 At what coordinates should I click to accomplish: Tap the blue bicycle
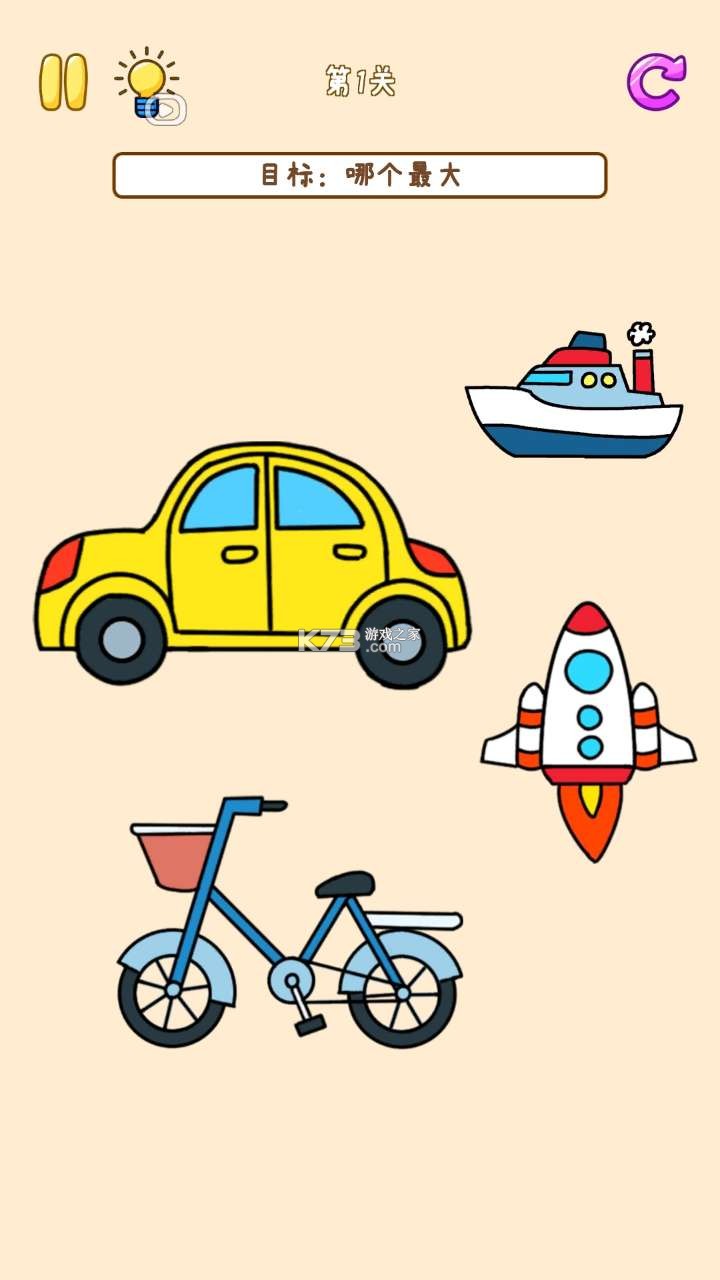(x=288, y=930)
